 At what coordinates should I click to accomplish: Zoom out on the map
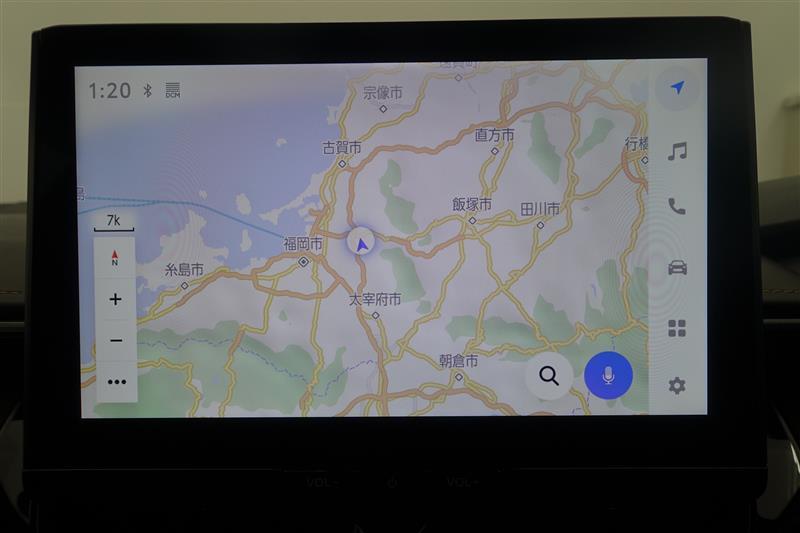pyautogui.click(x=116, y=341)
